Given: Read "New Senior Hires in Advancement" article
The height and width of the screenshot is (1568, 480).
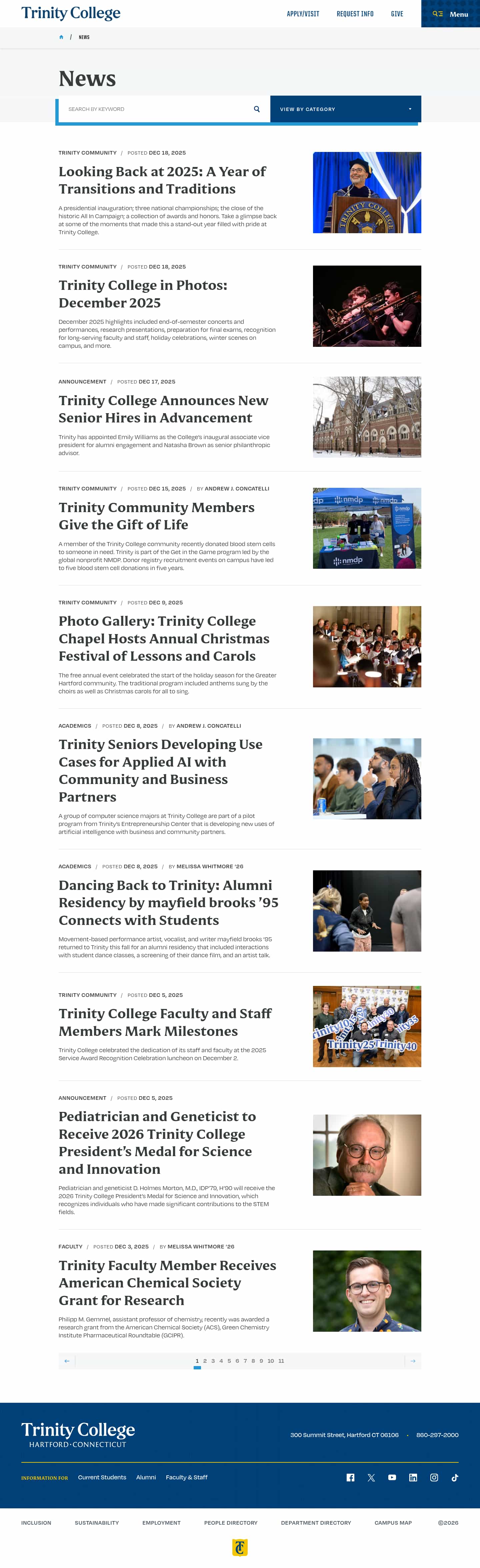Looking at the screenshot, I should point(163,409).
